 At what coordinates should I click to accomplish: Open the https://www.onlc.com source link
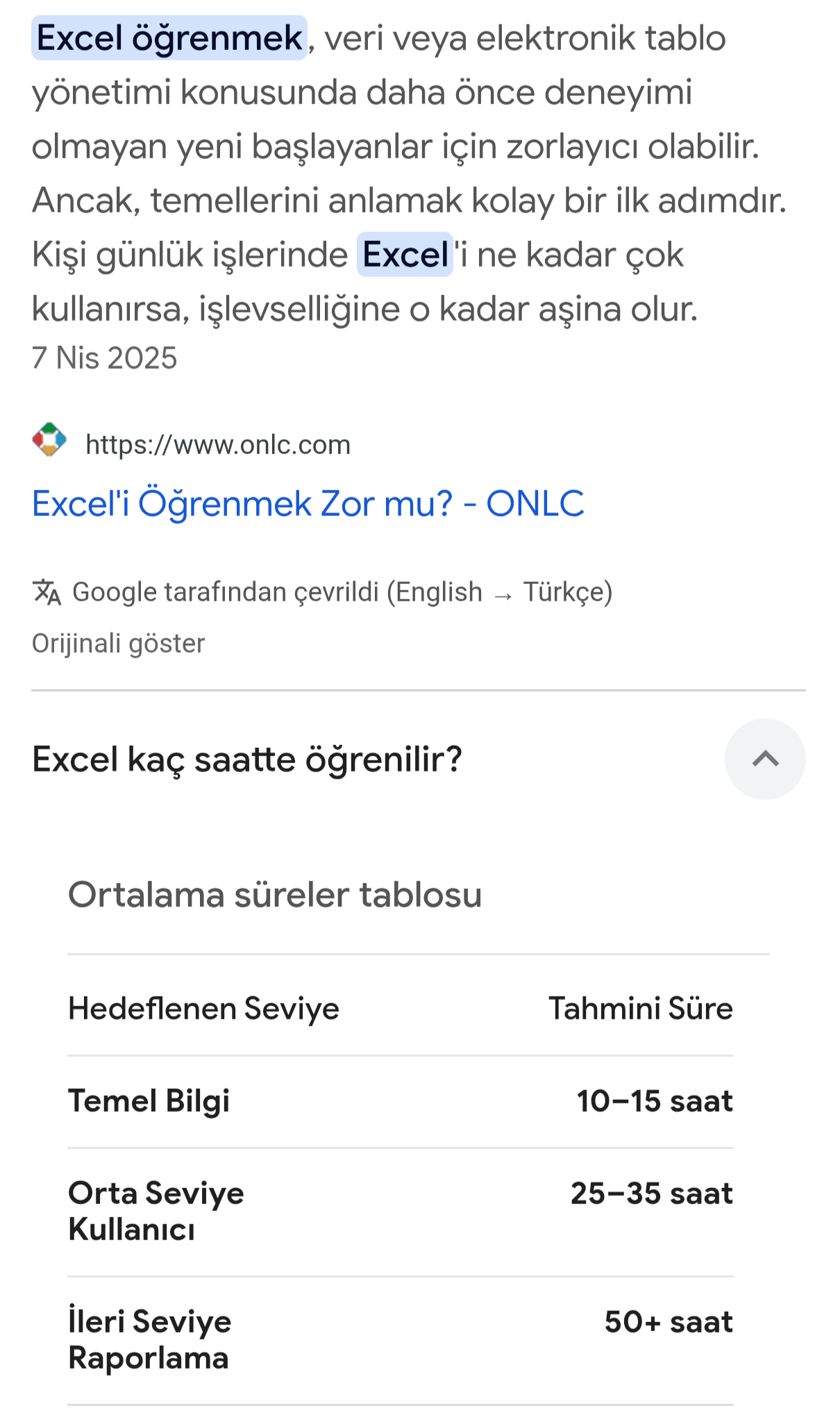pos(218,444)
